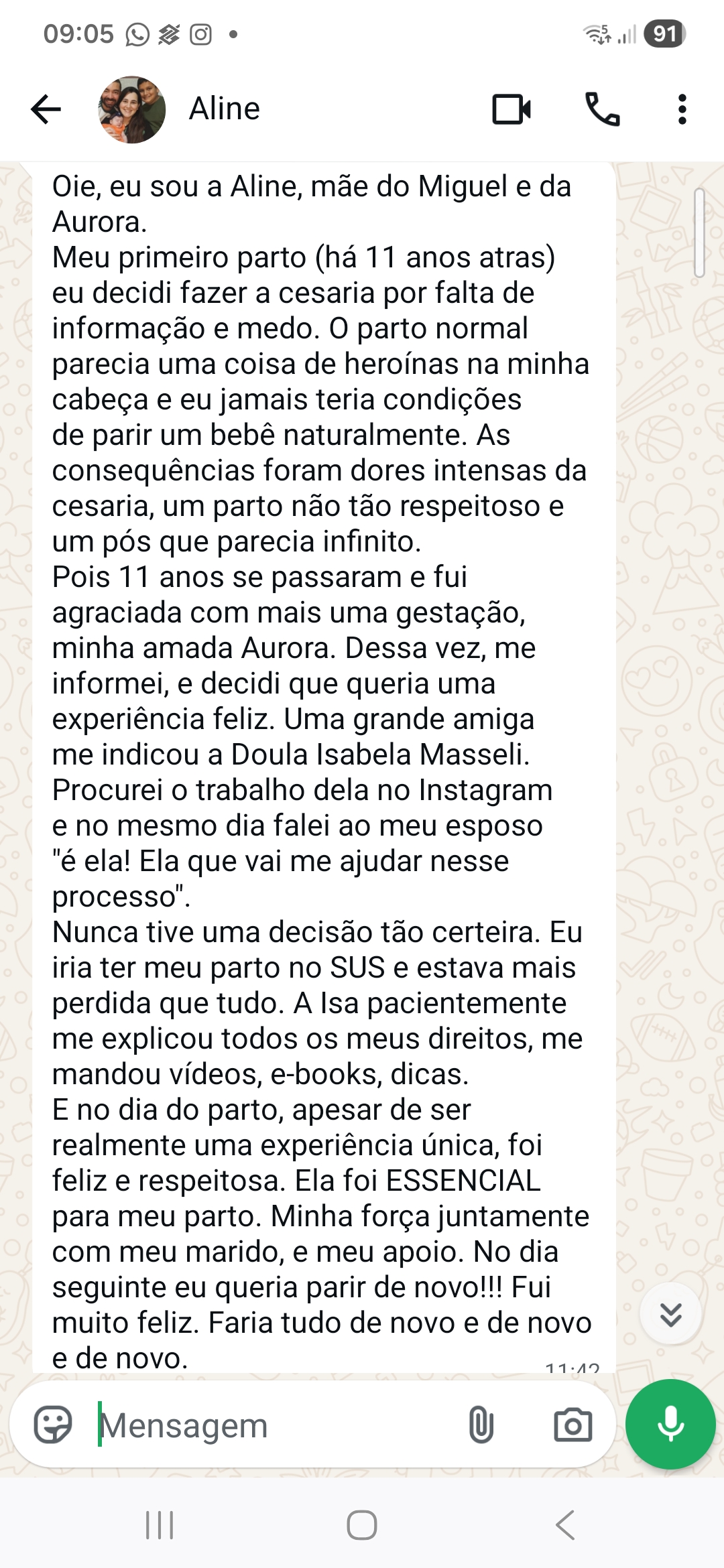Open the overflow menu
This screenshot has height=1568, width=724.
point(682,109)
